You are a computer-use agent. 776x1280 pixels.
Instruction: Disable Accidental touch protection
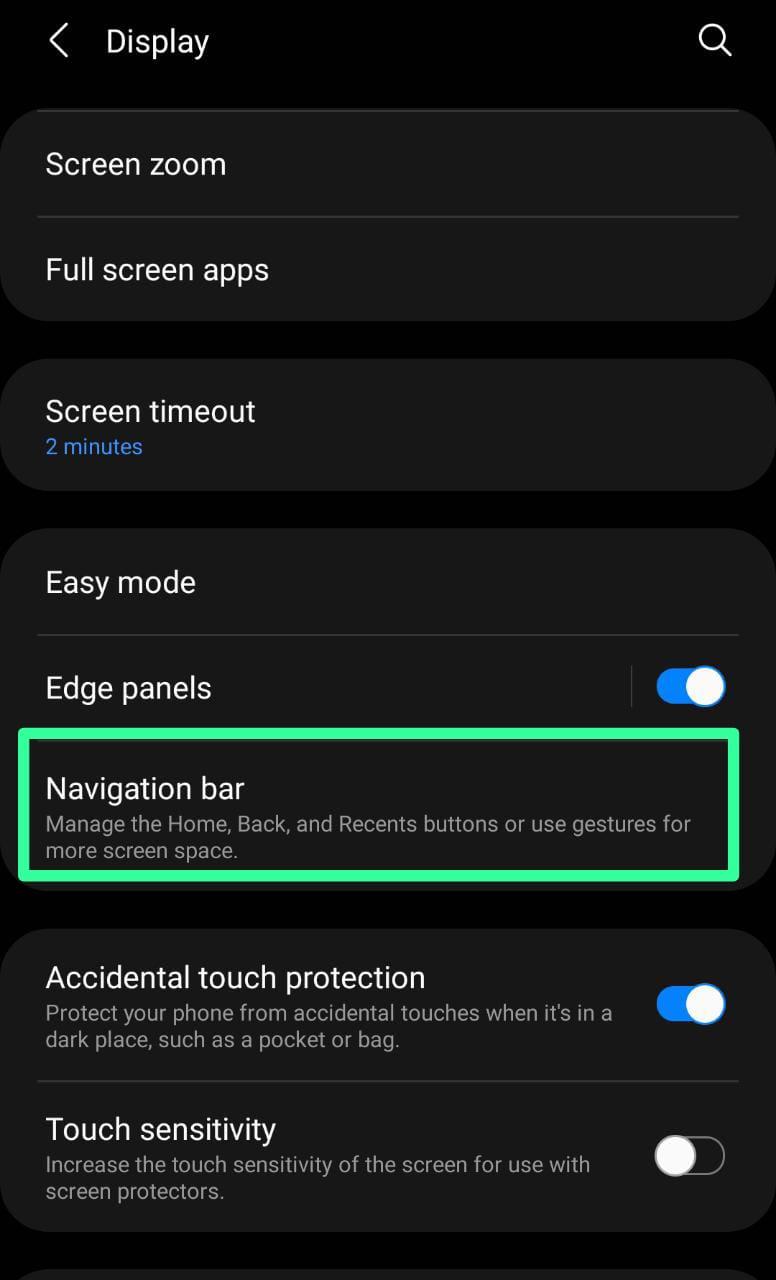690,1005
